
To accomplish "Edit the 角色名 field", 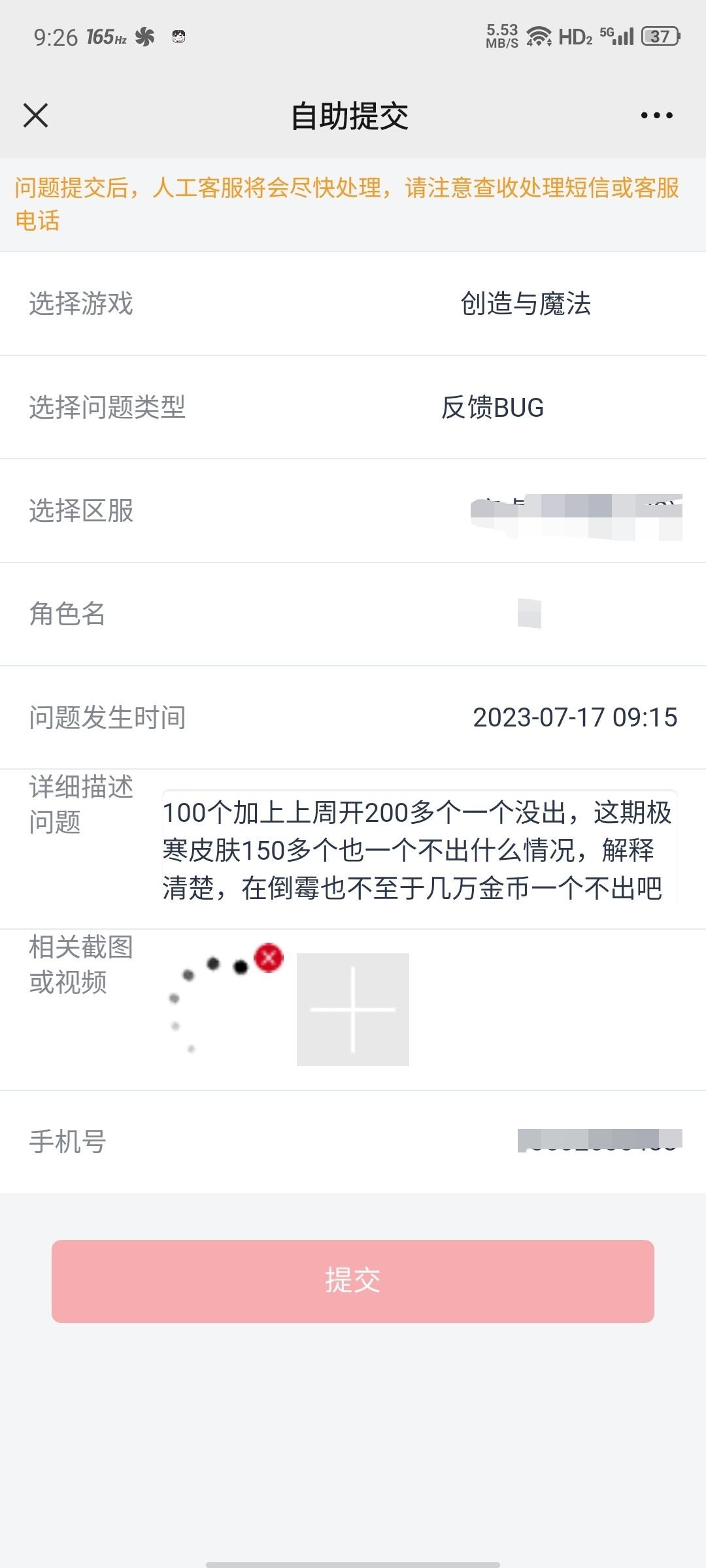I will tap(353, 614).
